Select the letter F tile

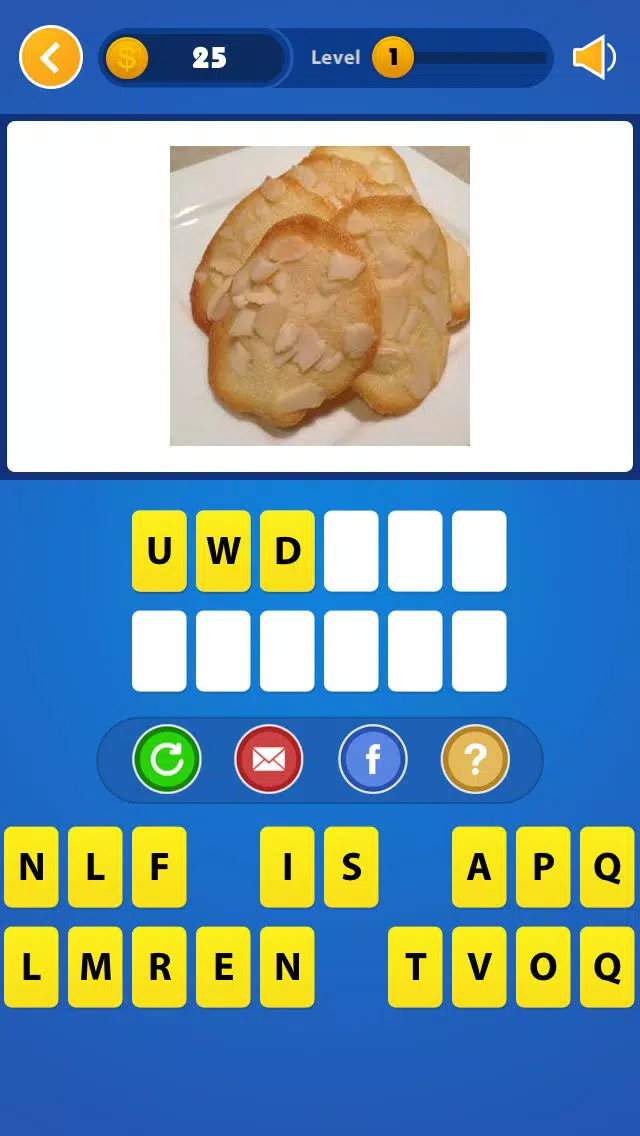coord(159,867)
